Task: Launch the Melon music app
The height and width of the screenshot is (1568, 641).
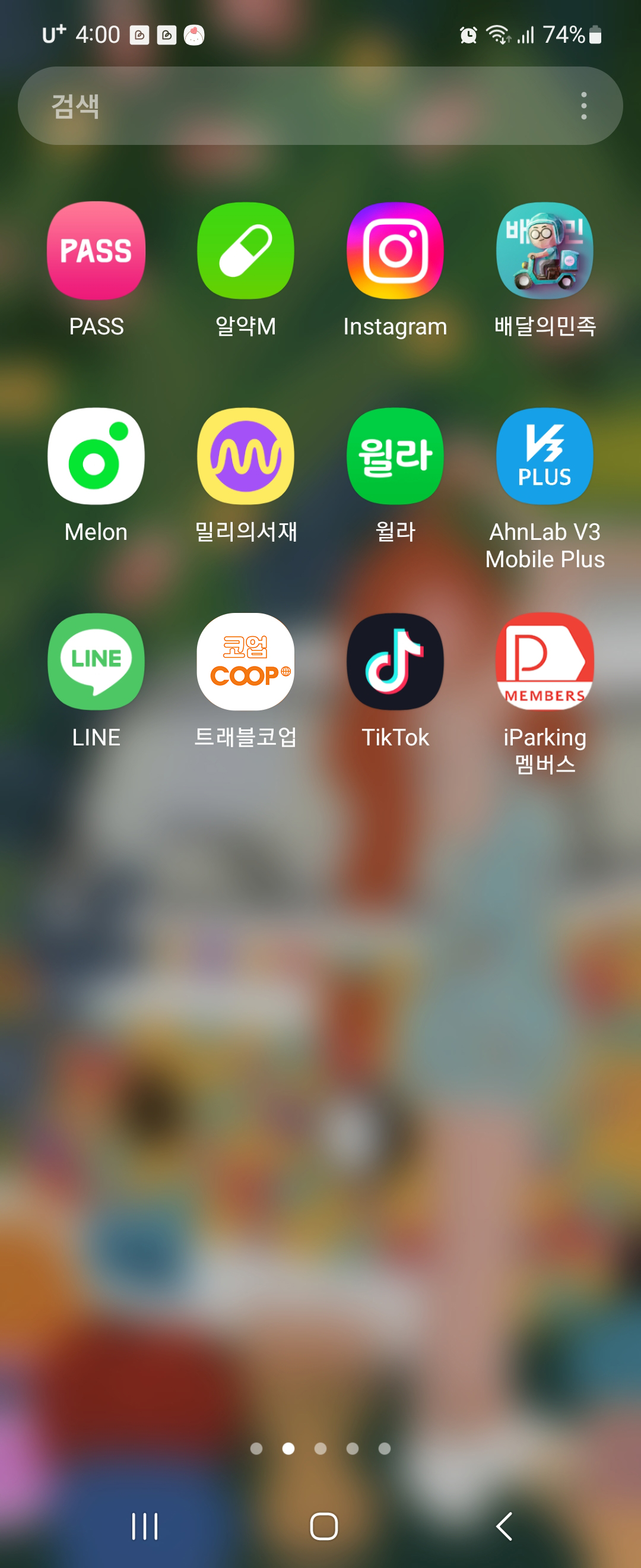Action: click(96, 457)
